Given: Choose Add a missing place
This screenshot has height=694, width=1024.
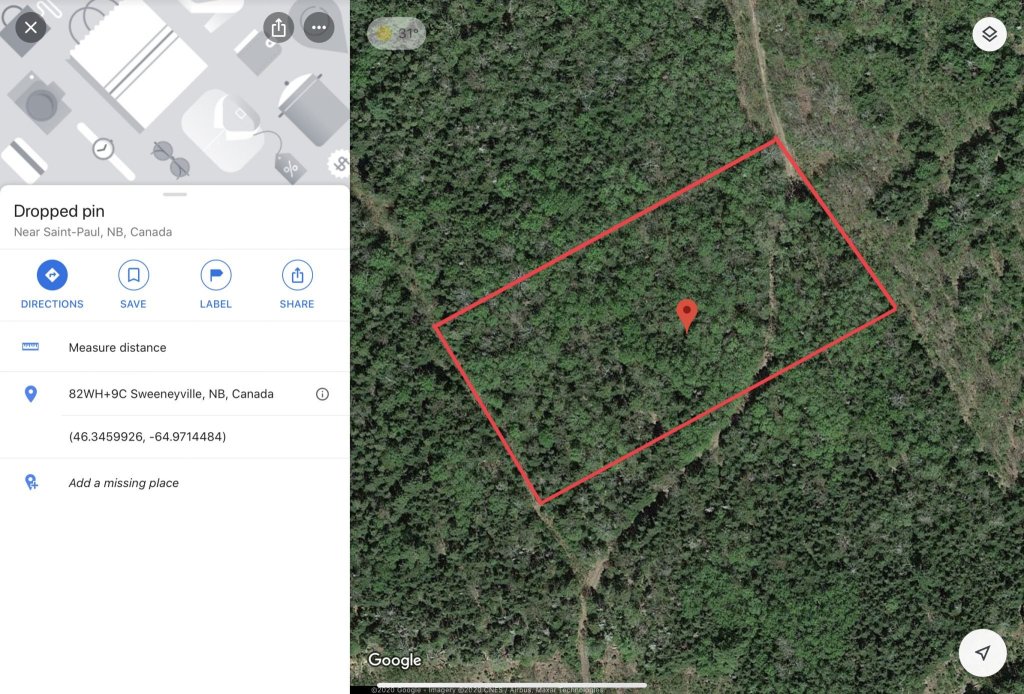Looking at the screenshot, I should [x=123, y=483].
